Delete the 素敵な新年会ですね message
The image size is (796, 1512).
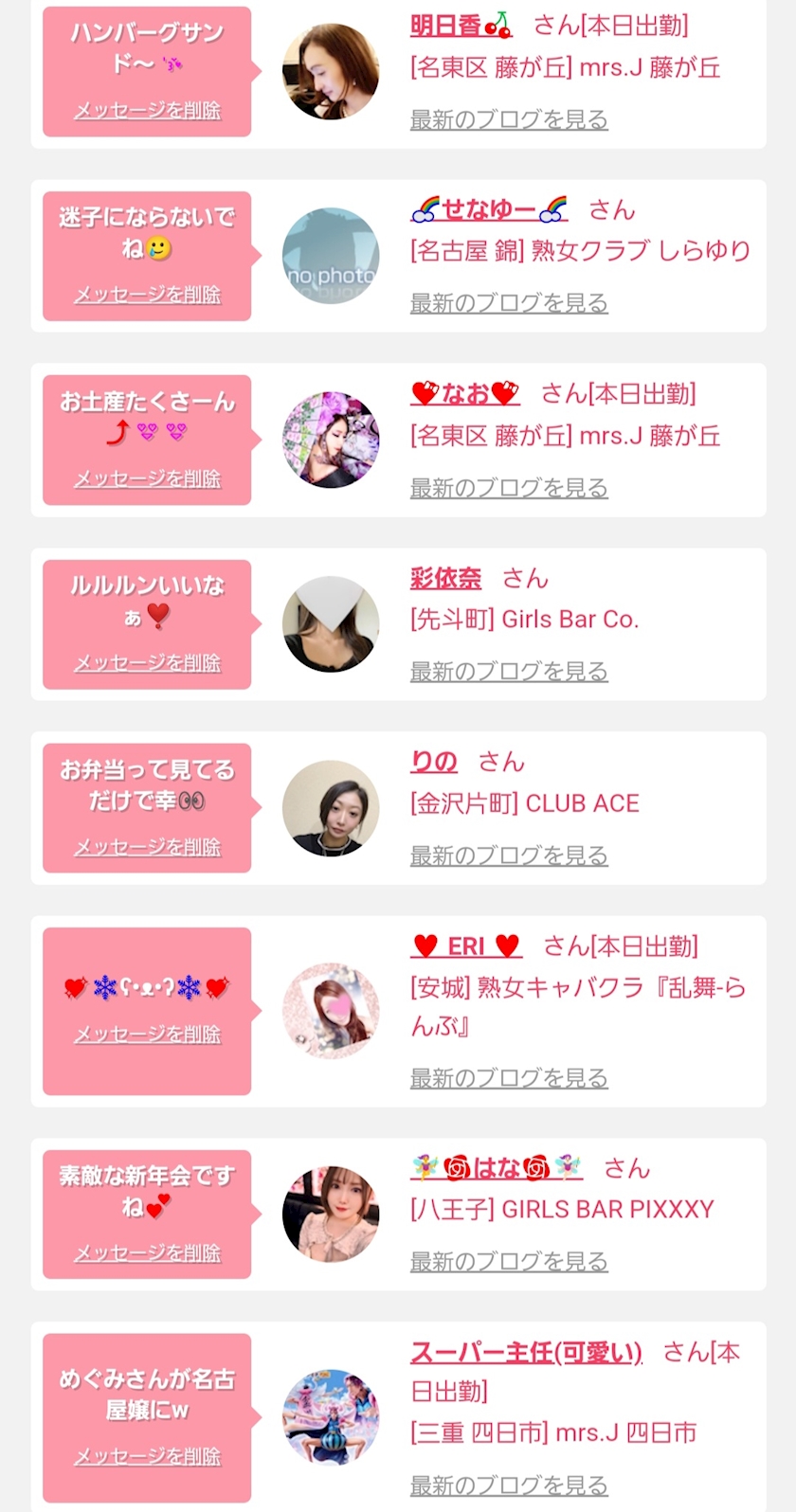tap(147, 1252)
